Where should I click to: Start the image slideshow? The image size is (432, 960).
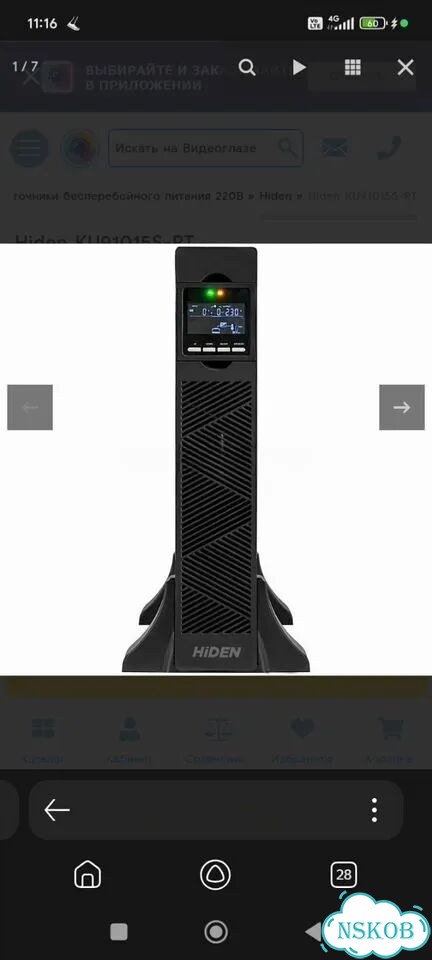coord(299,67)
